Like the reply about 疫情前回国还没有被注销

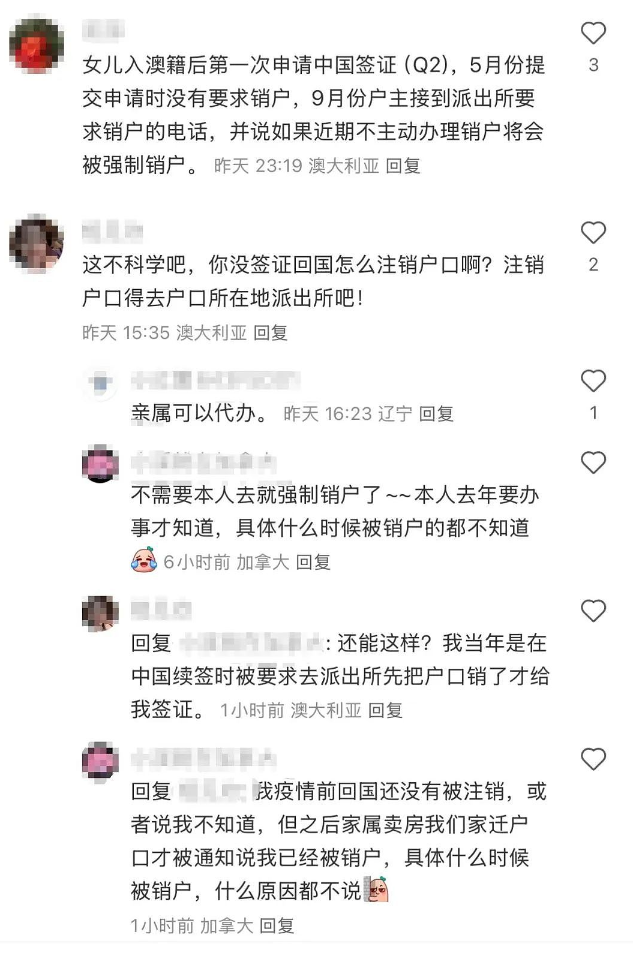click(x=593, y=759)
